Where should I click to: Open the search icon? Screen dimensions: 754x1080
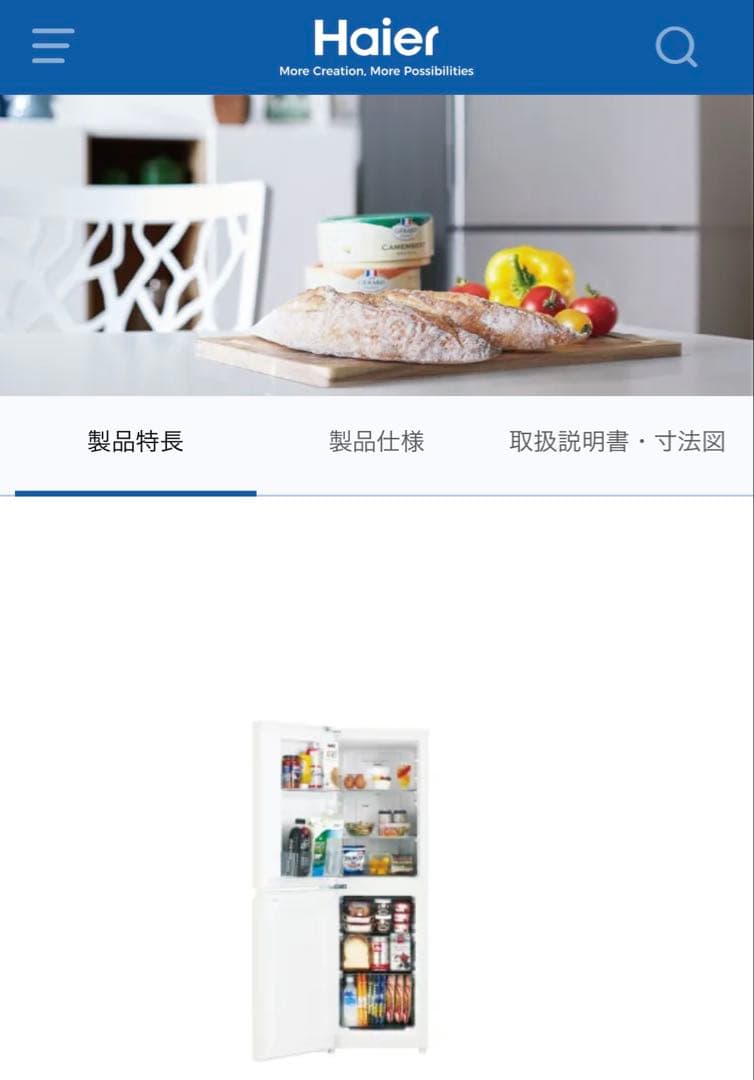pyautogui.click(x=676, y=46)
